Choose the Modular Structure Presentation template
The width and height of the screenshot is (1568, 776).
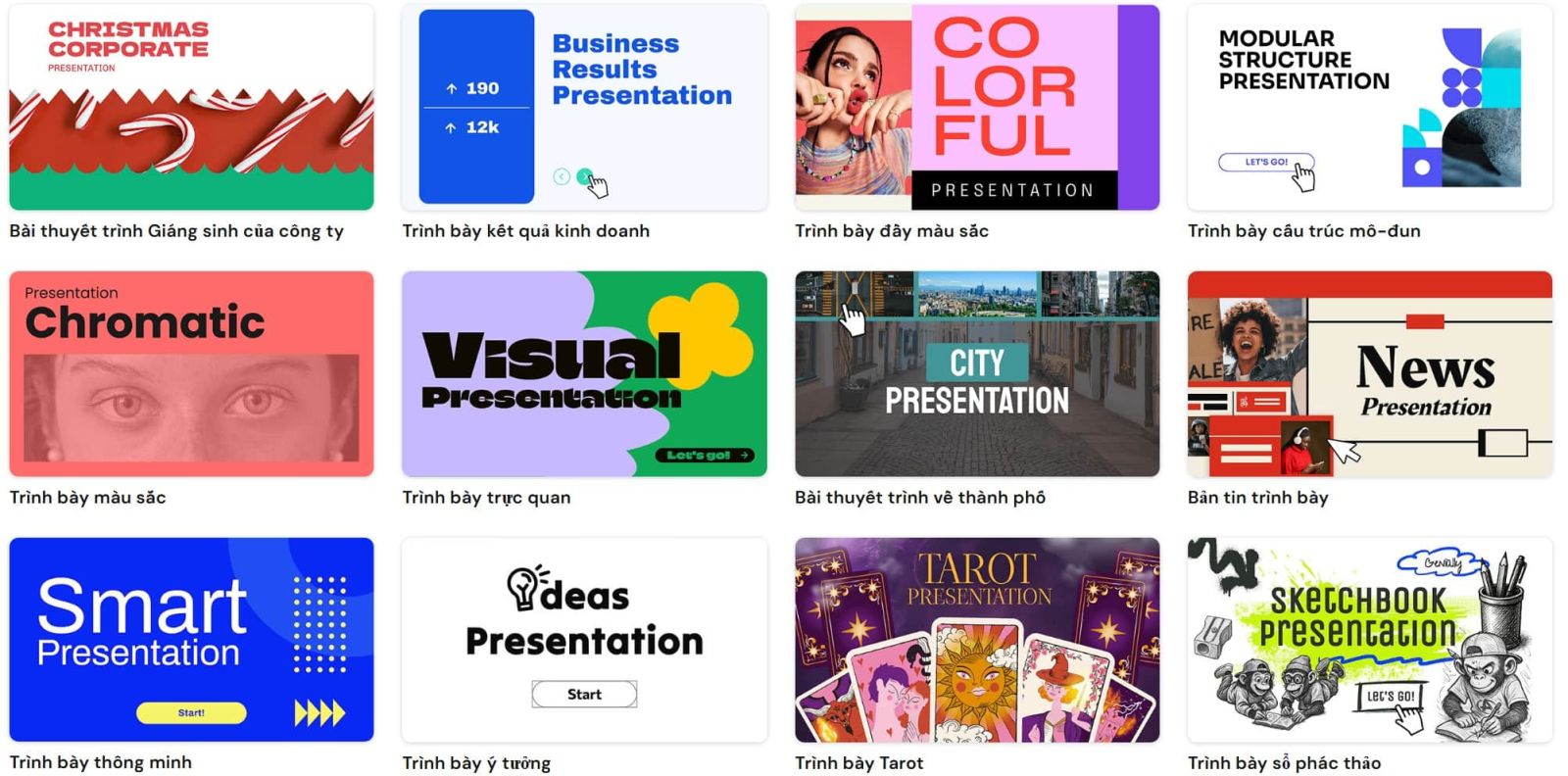(1369, 108)
